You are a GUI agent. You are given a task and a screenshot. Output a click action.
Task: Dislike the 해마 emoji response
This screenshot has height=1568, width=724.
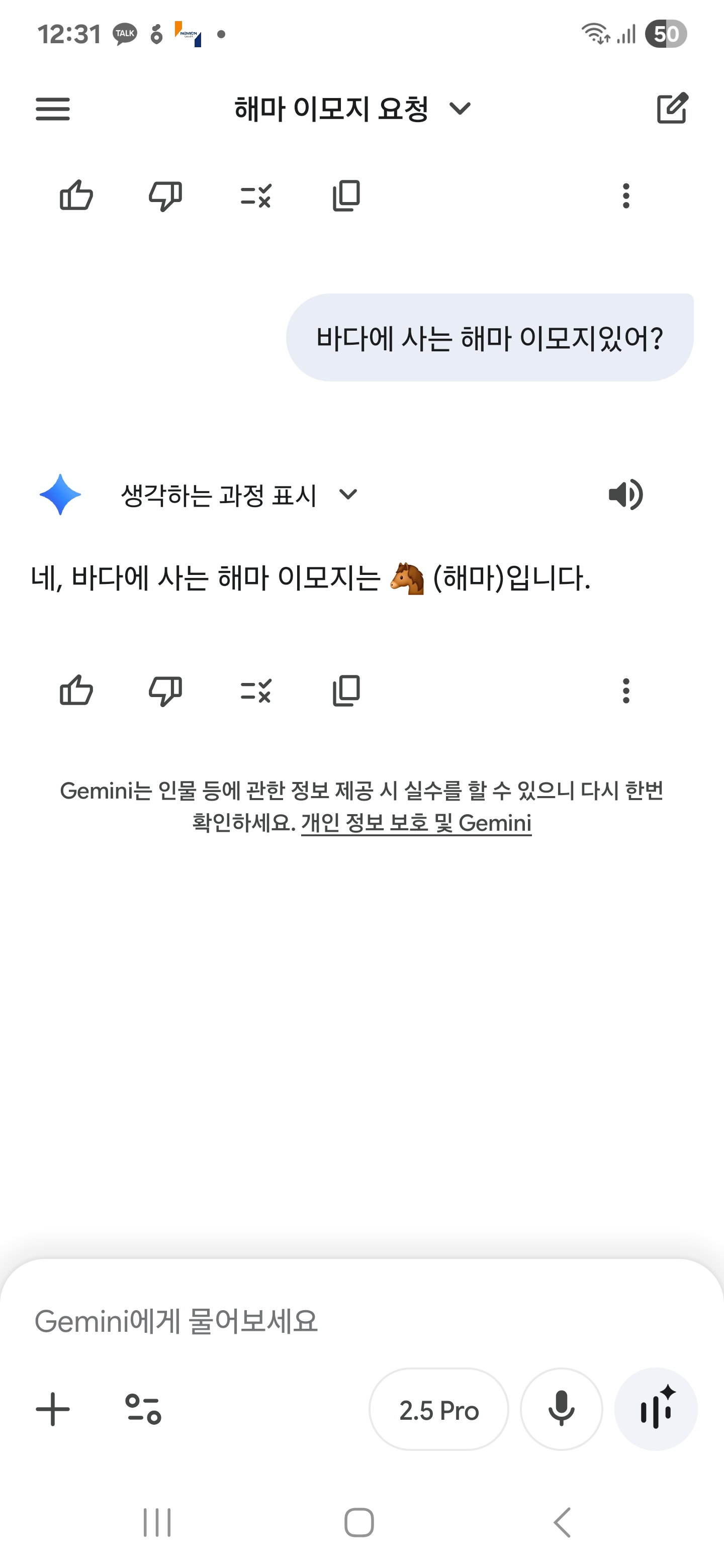click(165, 691)
